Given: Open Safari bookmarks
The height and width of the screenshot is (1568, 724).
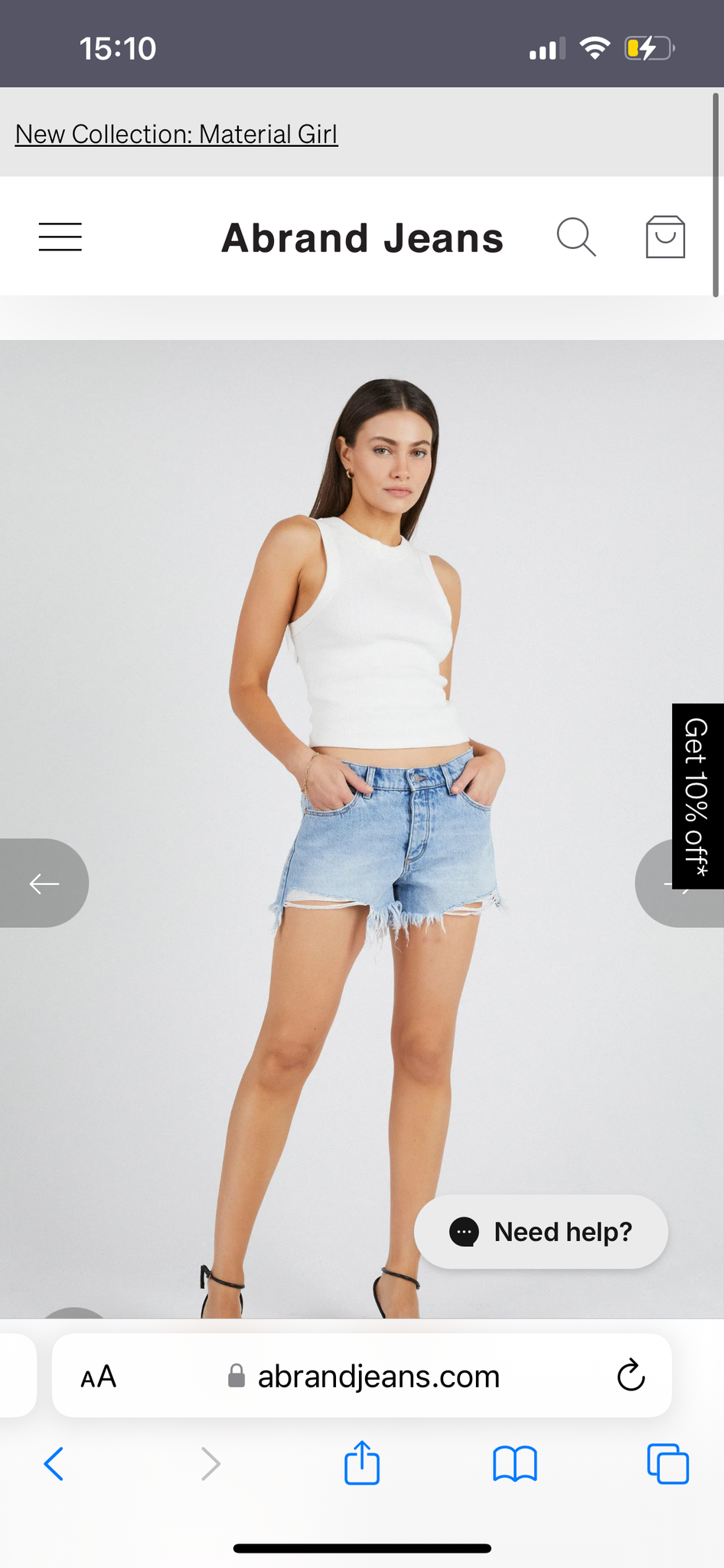Looking at the screenshot, I should click(x=515, y=1464).
